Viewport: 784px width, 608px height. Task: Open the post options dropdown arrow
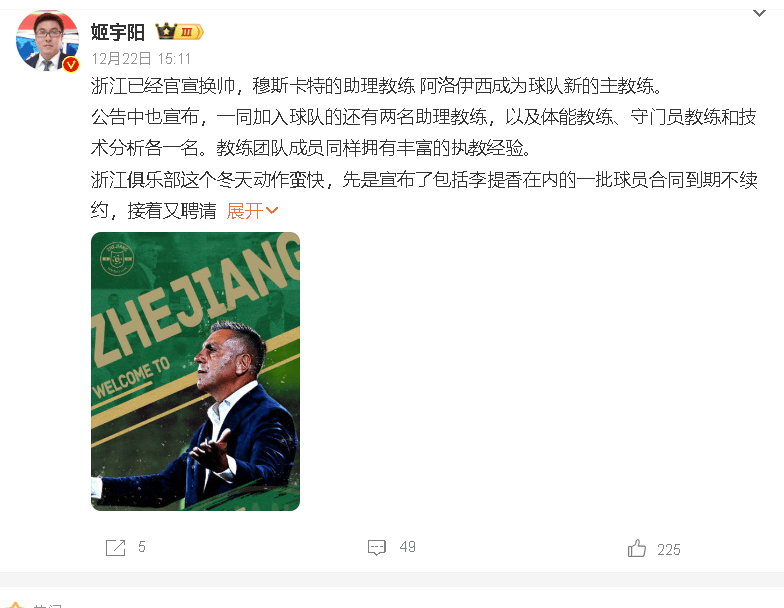coord(761,12)
